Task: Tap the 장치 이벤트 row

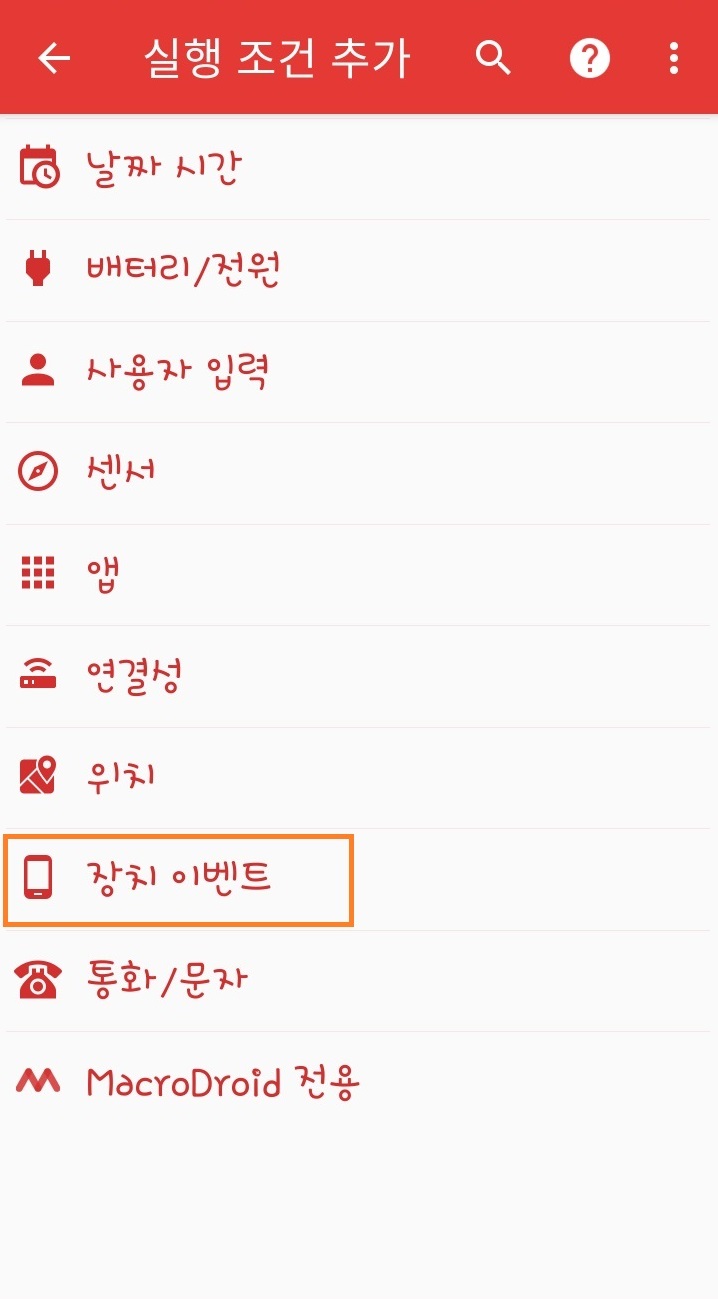Action: pos(178,881)
